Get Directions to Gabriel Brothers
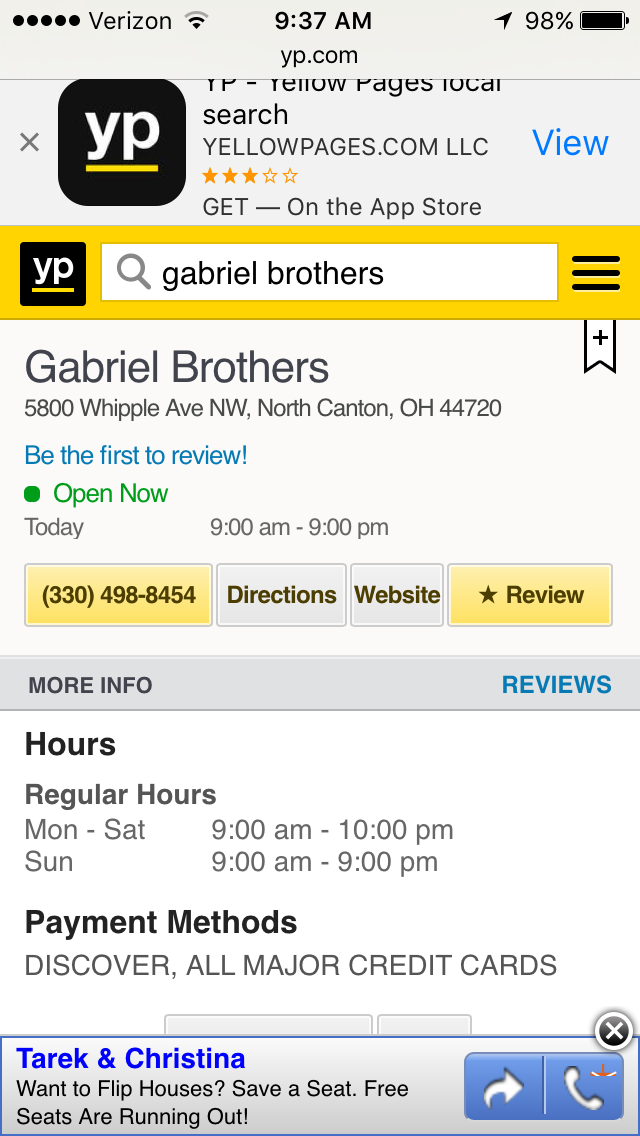Screen dimensions: 640x1136 (x=281, y=595)
